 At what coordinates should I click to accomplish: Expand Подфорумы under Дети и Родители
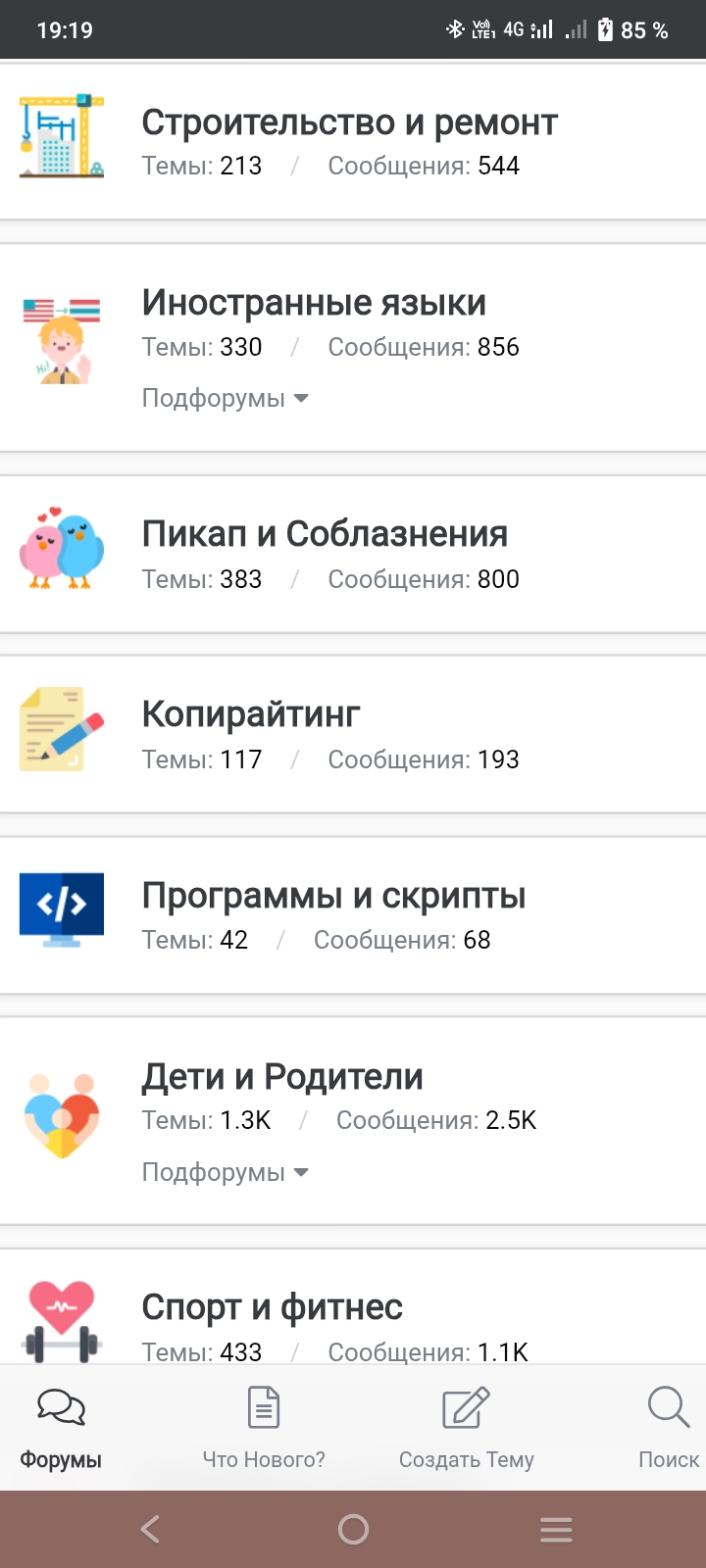[226, 1173]
